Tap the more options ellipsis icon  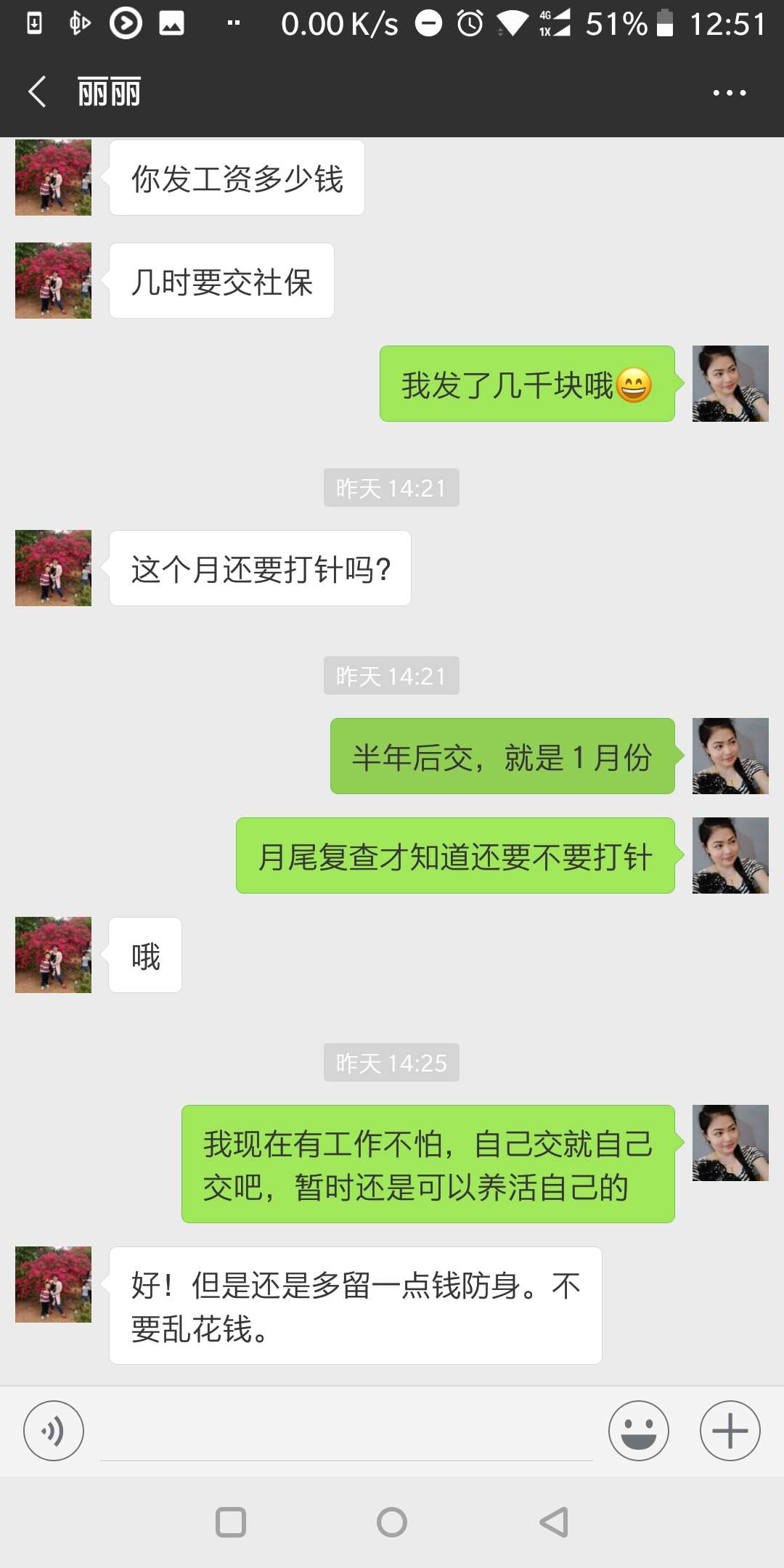coord(730,92)
